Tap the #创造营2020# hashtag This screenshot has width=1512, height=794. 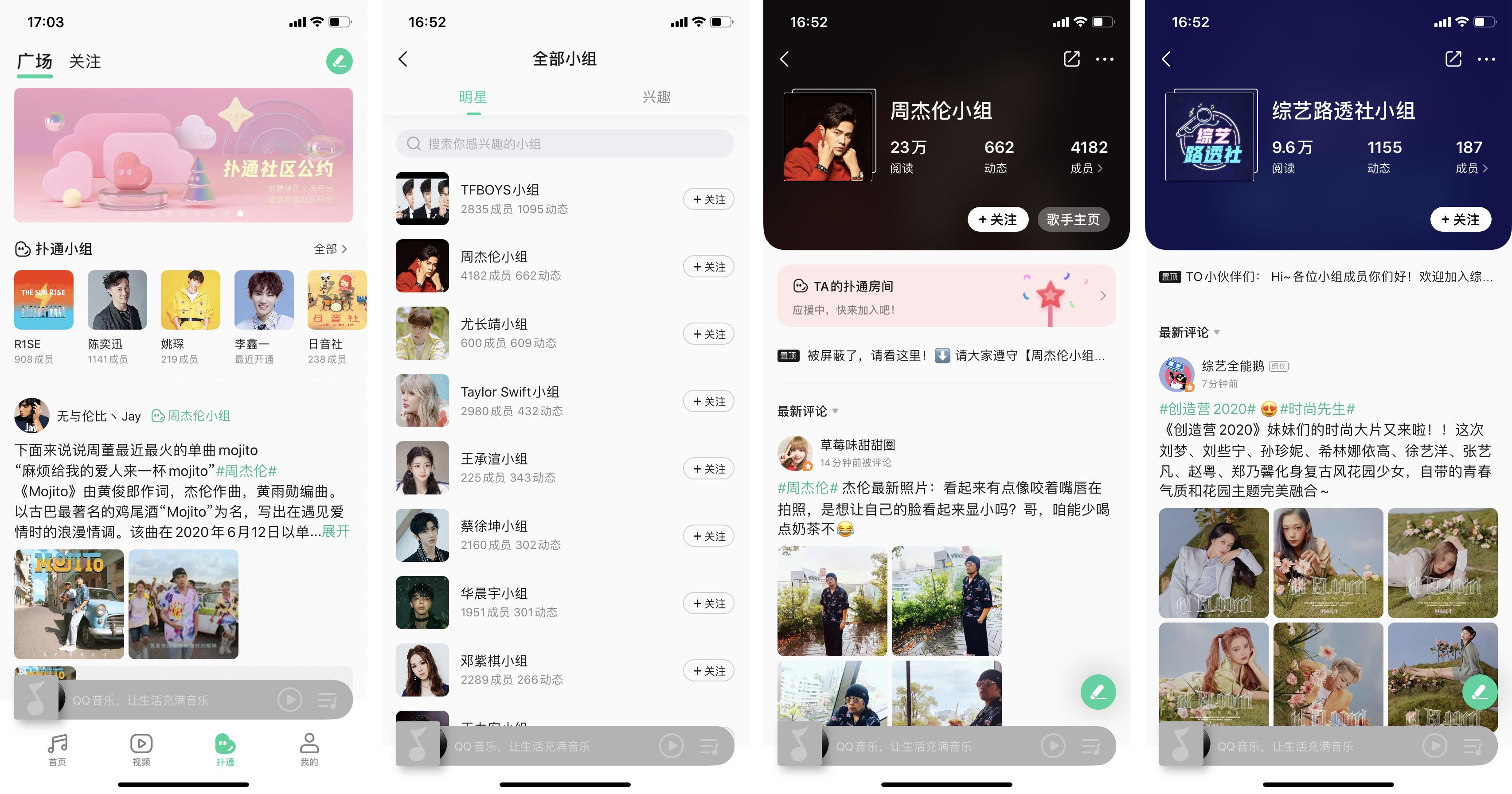[1207, 409]
